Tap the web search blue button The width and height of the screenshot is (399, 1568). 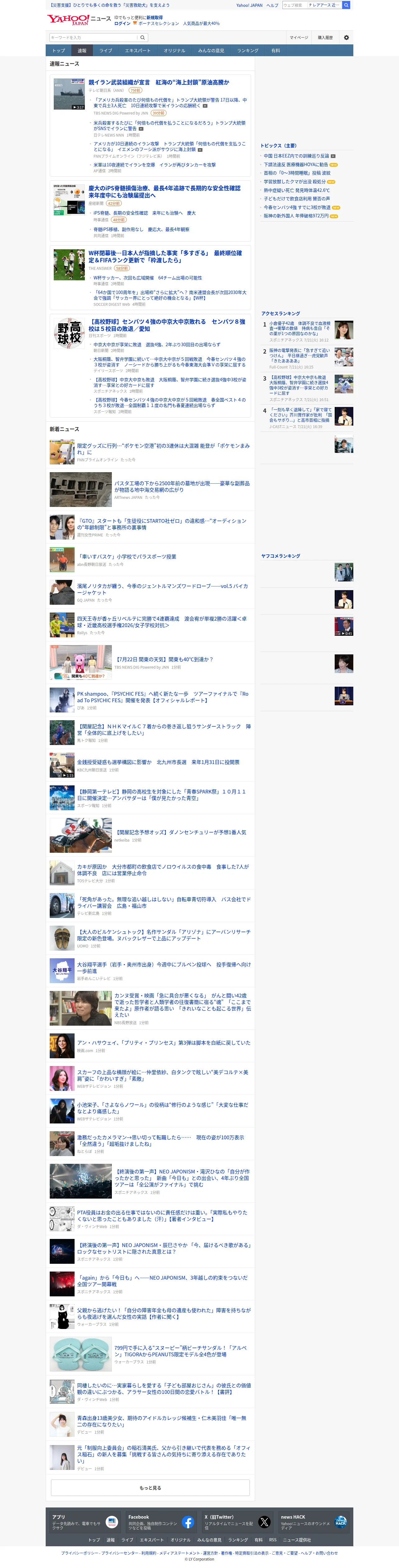346,5
